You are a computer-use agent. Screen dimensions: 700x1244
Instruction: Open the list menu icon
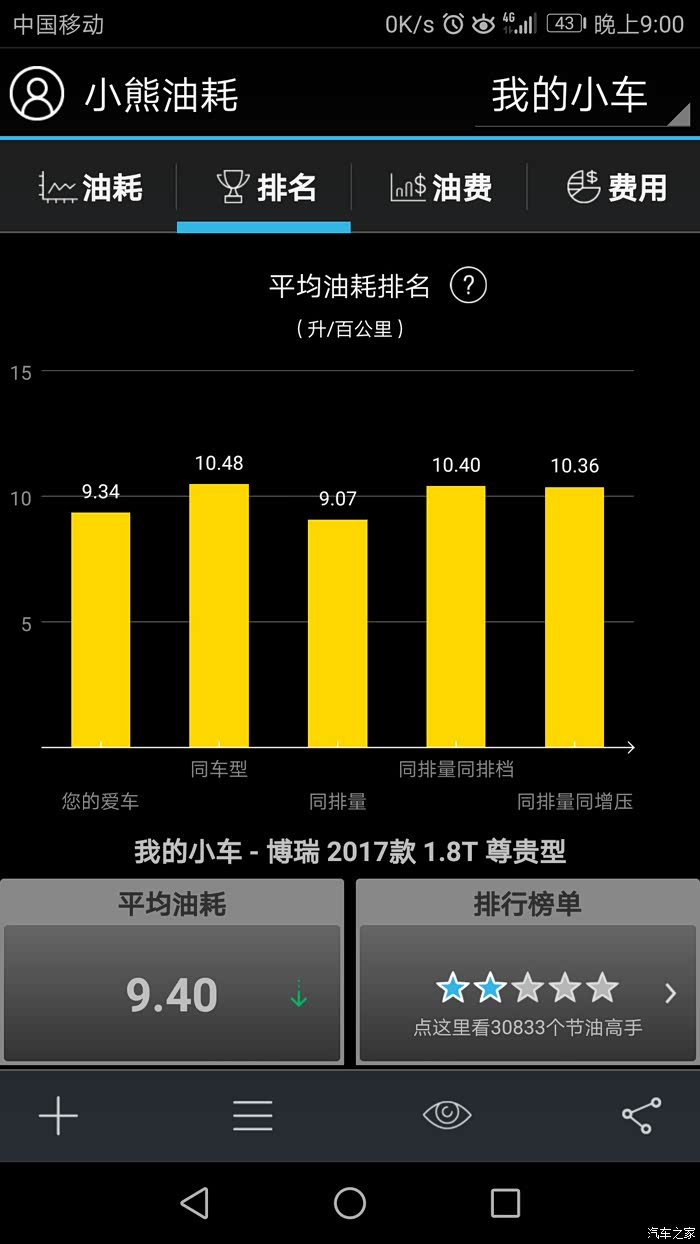252,1115
